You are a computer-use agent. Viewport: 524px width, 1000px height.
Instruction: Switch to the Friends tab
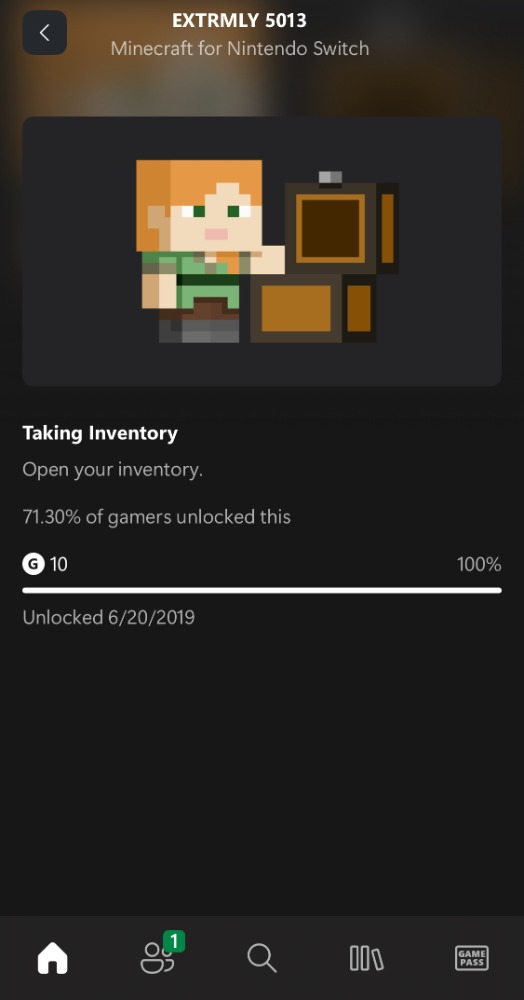point(159,955)
